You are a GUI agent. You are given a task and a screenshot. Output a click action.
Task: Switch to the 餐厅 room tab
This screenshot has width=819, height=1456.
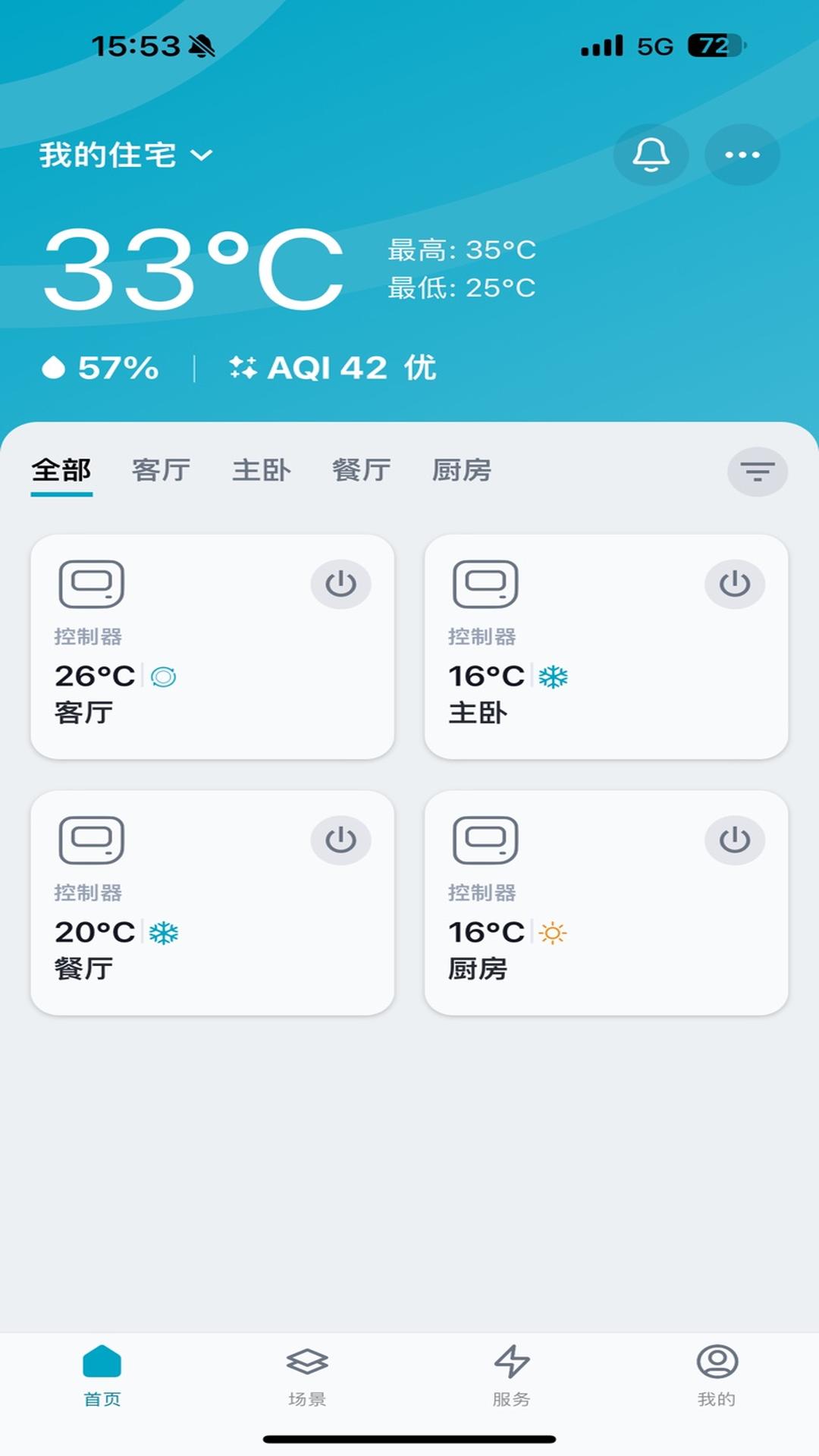coord(362,470)
